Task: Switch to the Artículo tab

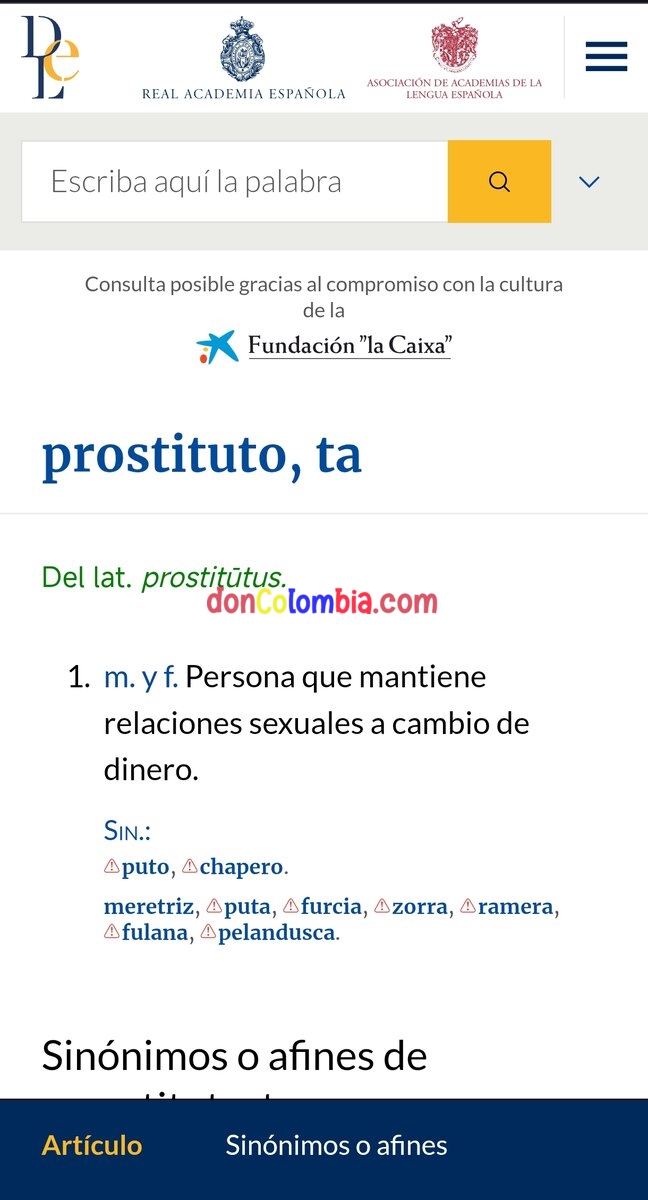Action: coord(92,1145)
